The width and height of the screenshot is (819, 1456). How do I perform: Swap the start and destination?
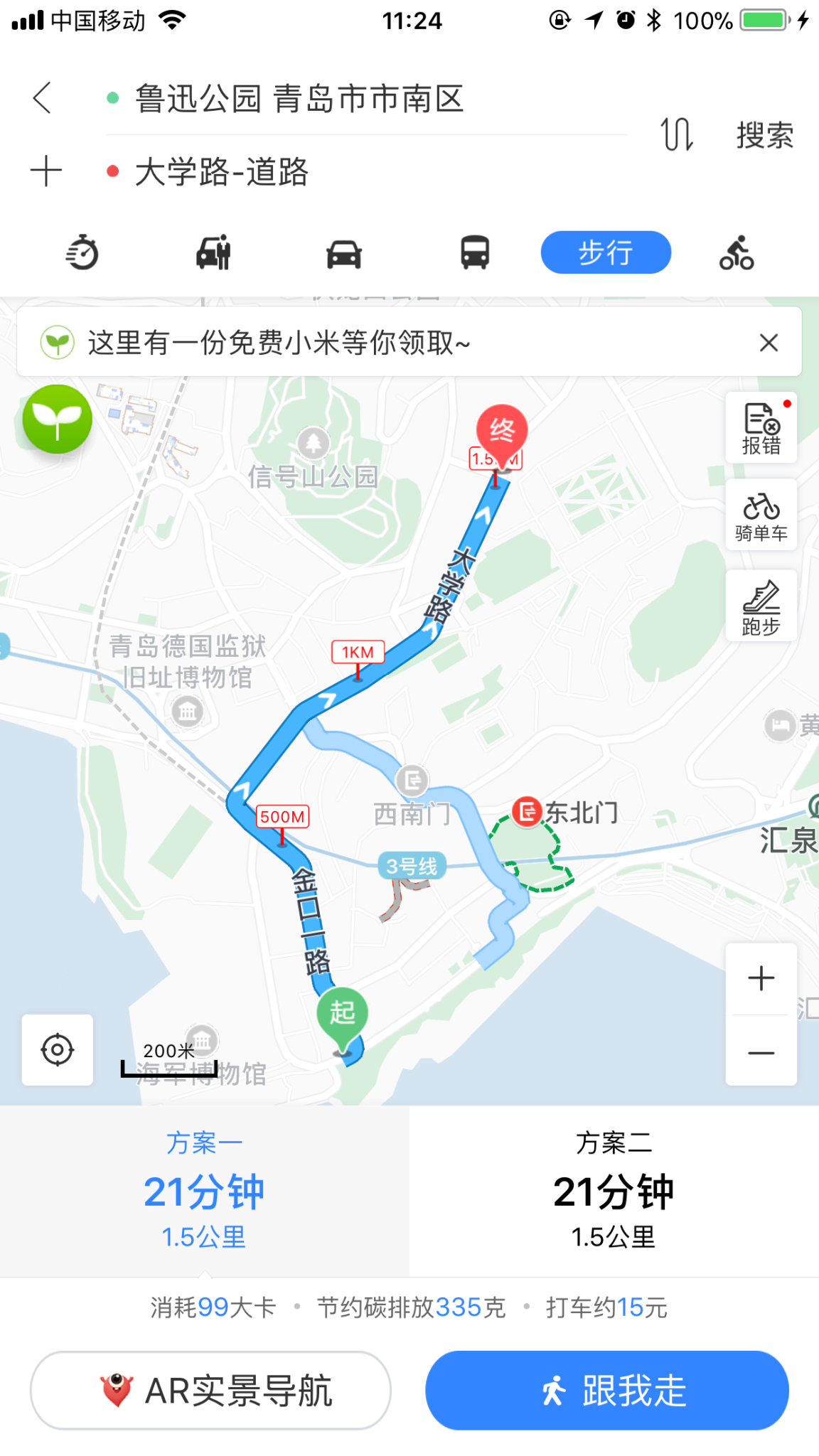click(676, 134)
